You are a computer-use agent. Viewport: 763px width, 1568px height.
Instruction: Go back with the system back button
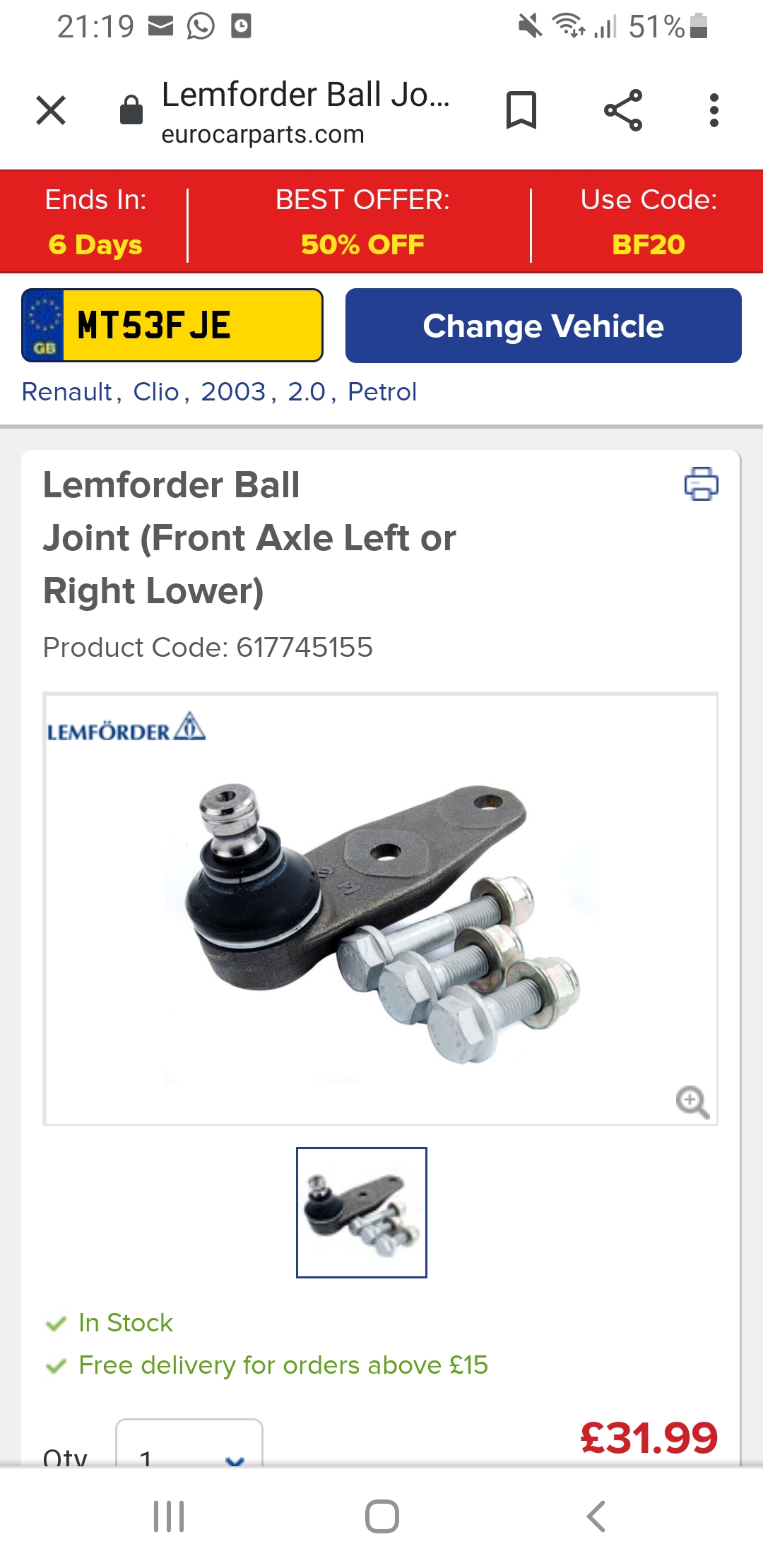pos(596,1516)
